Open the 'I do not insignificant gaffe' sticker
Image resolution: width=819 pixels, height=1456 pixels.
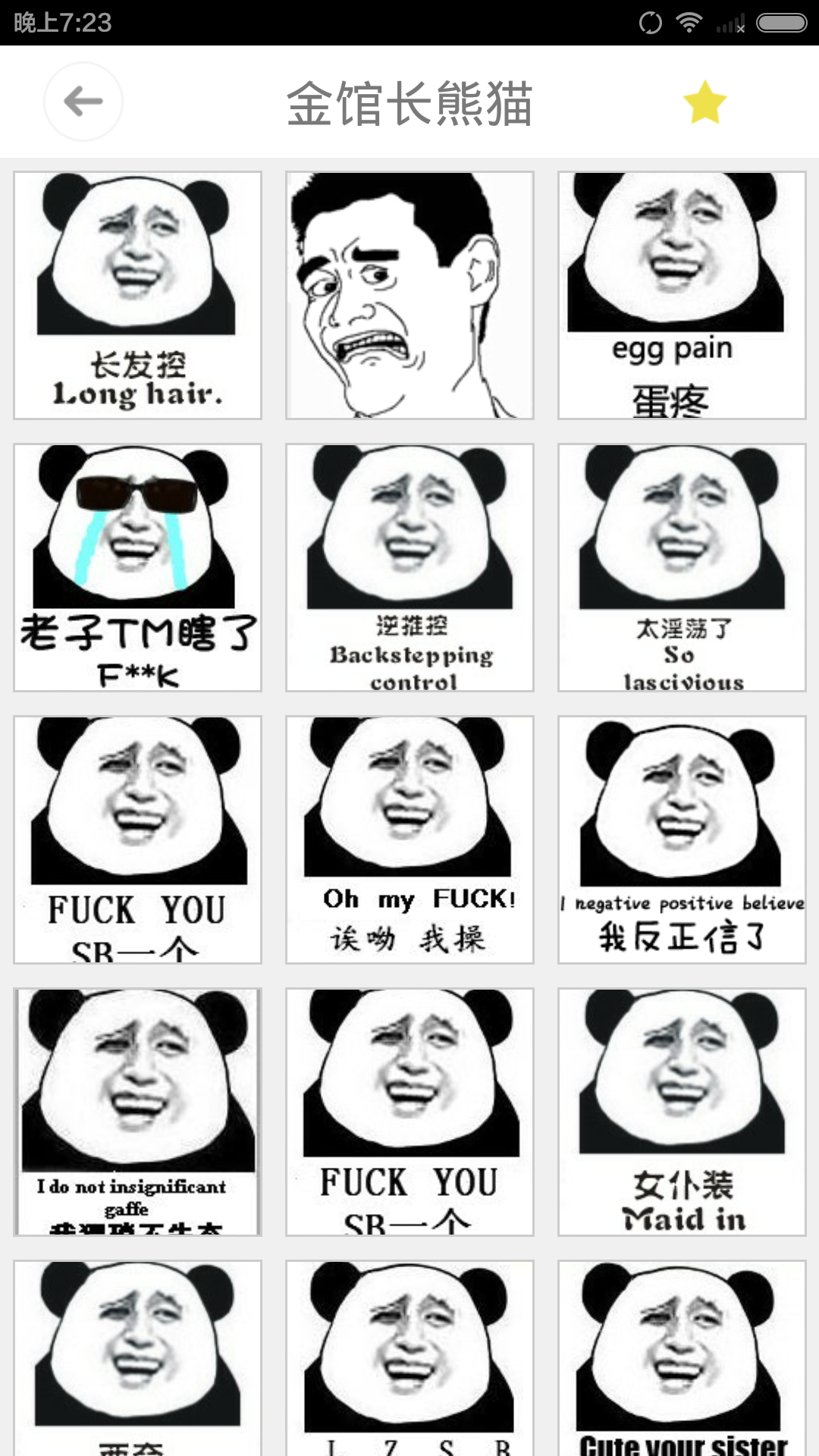[x=137, y=1112]
